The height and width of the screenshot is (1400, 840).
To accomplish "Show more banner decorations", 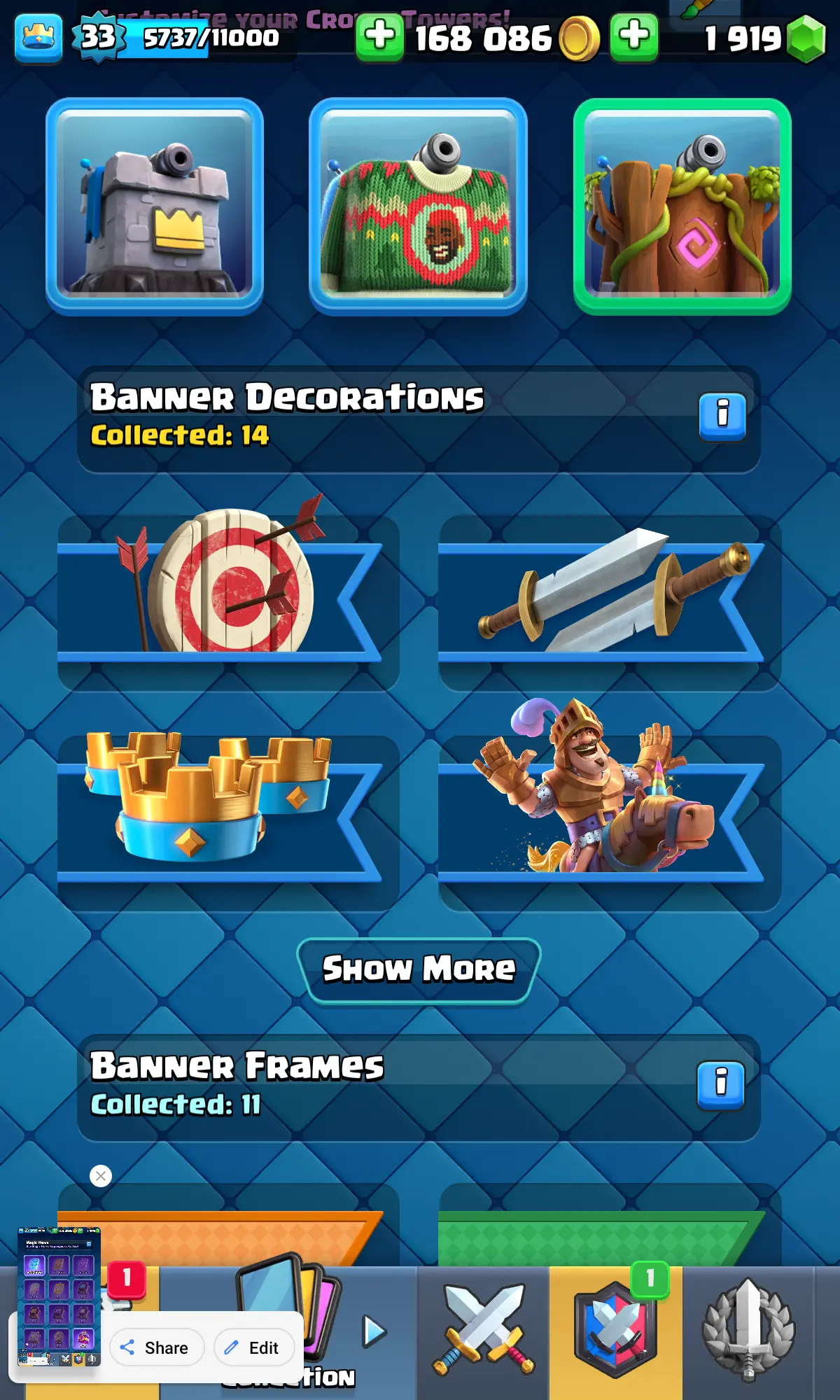I will click(419, 970).
